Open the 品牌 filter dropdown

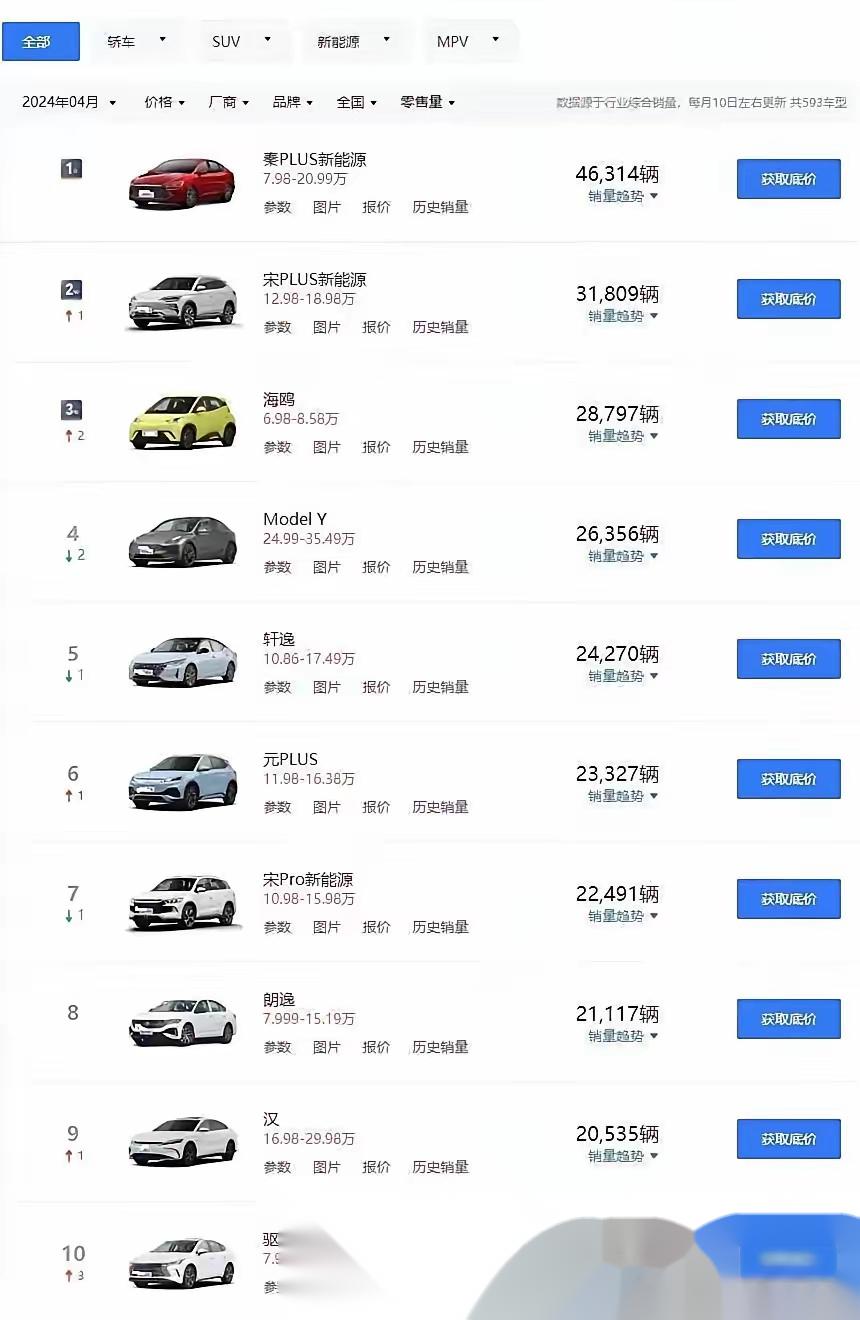pyautogui.click(x=292, y=102)
